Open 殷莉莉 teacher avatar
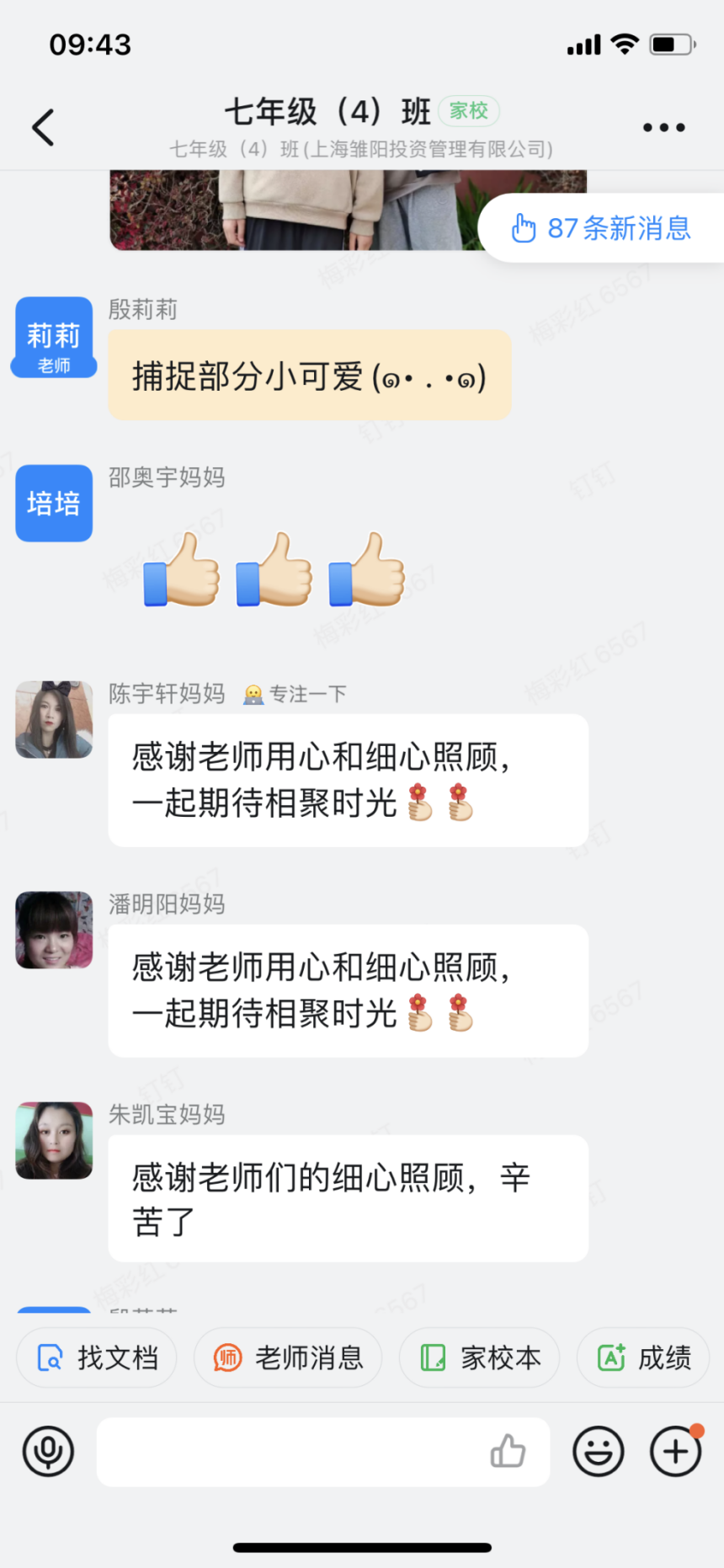Viewport: 724px width, 1568px height. pyautogui.click(x=54, y=337)
